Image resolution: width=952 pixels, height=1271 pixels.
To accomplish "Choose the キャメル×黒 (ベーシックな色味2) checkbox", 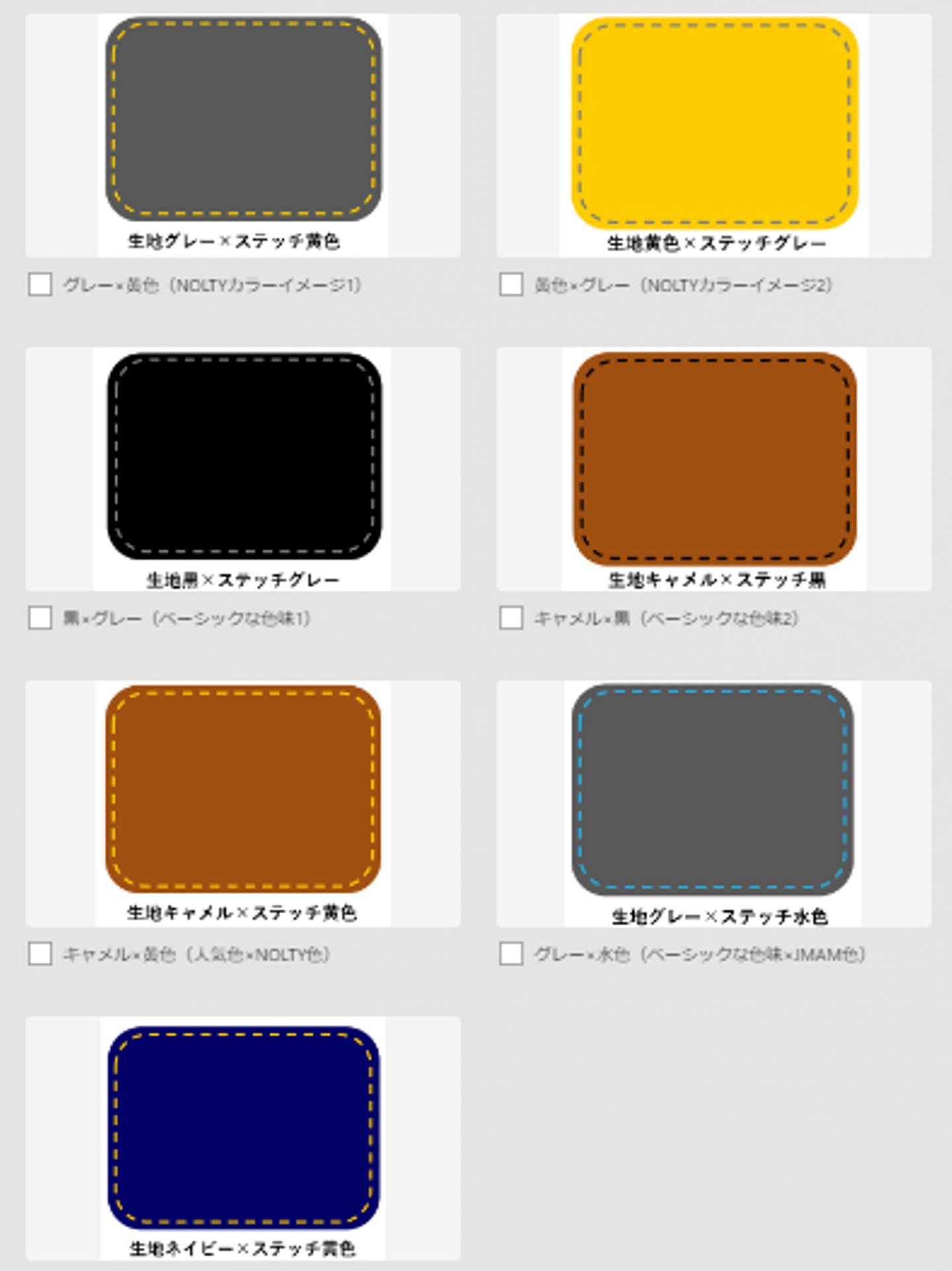I will pyautogui.click(x=511, y=618).
